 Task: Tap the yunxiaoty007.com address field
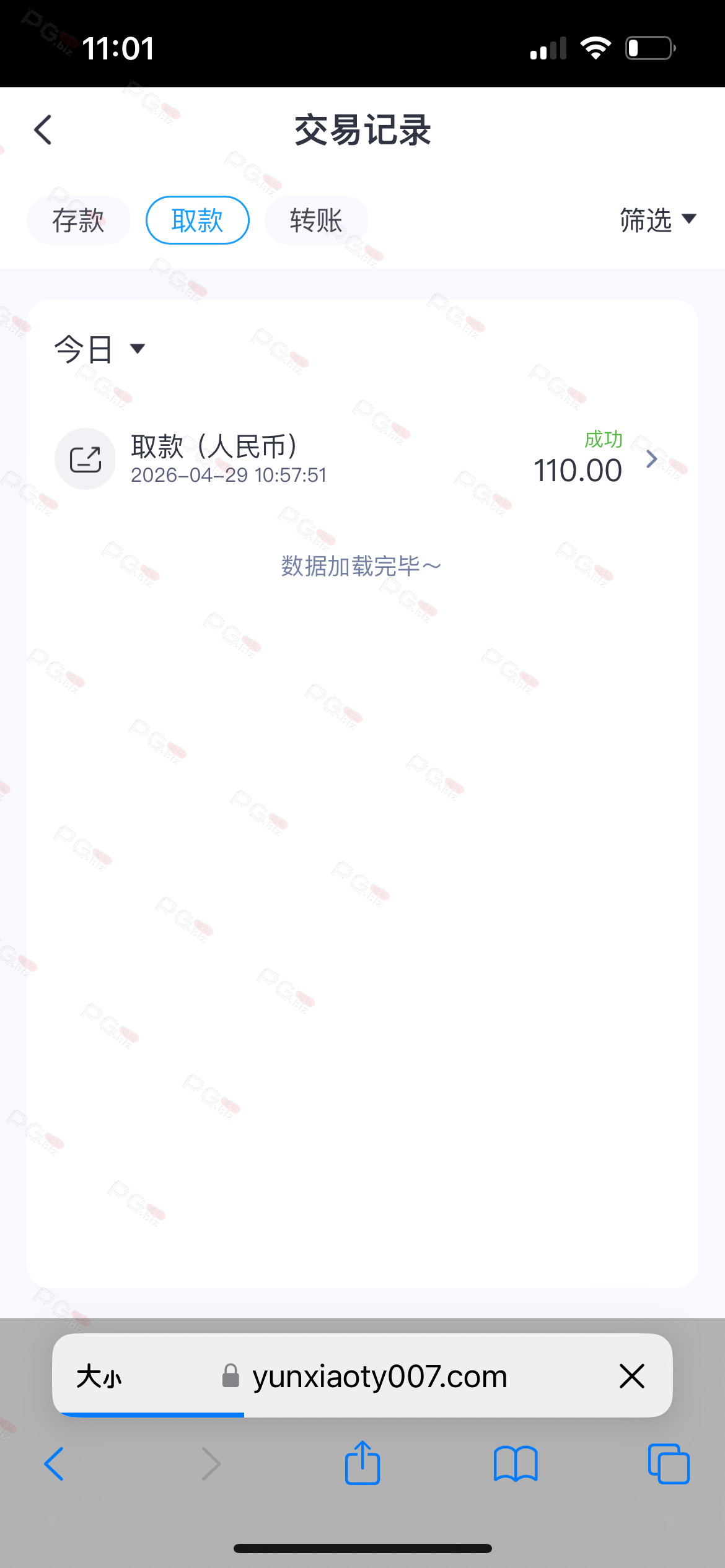click(379, 1376)
